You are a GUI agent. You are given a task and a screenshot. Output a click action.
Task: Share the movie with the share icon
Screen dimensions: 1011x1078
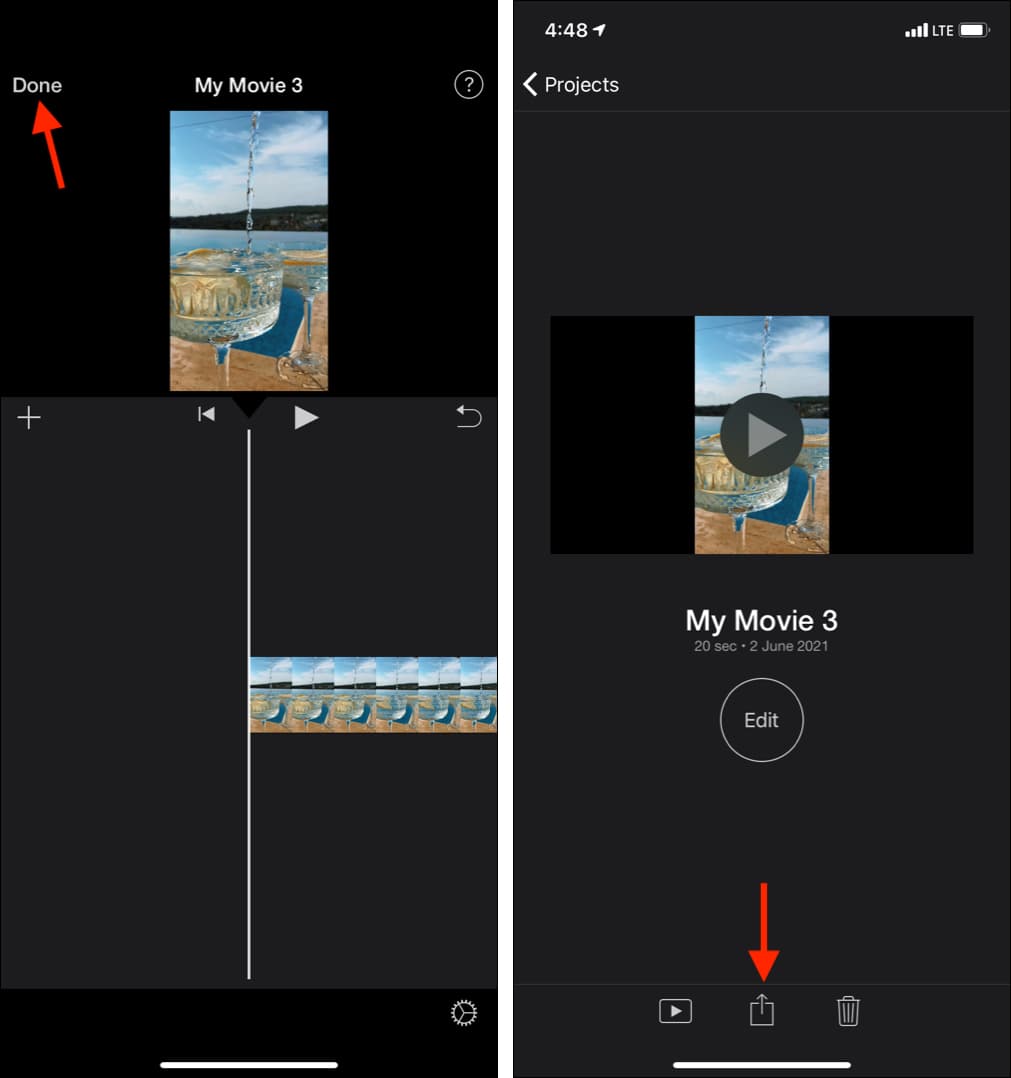coord(762,1010)
